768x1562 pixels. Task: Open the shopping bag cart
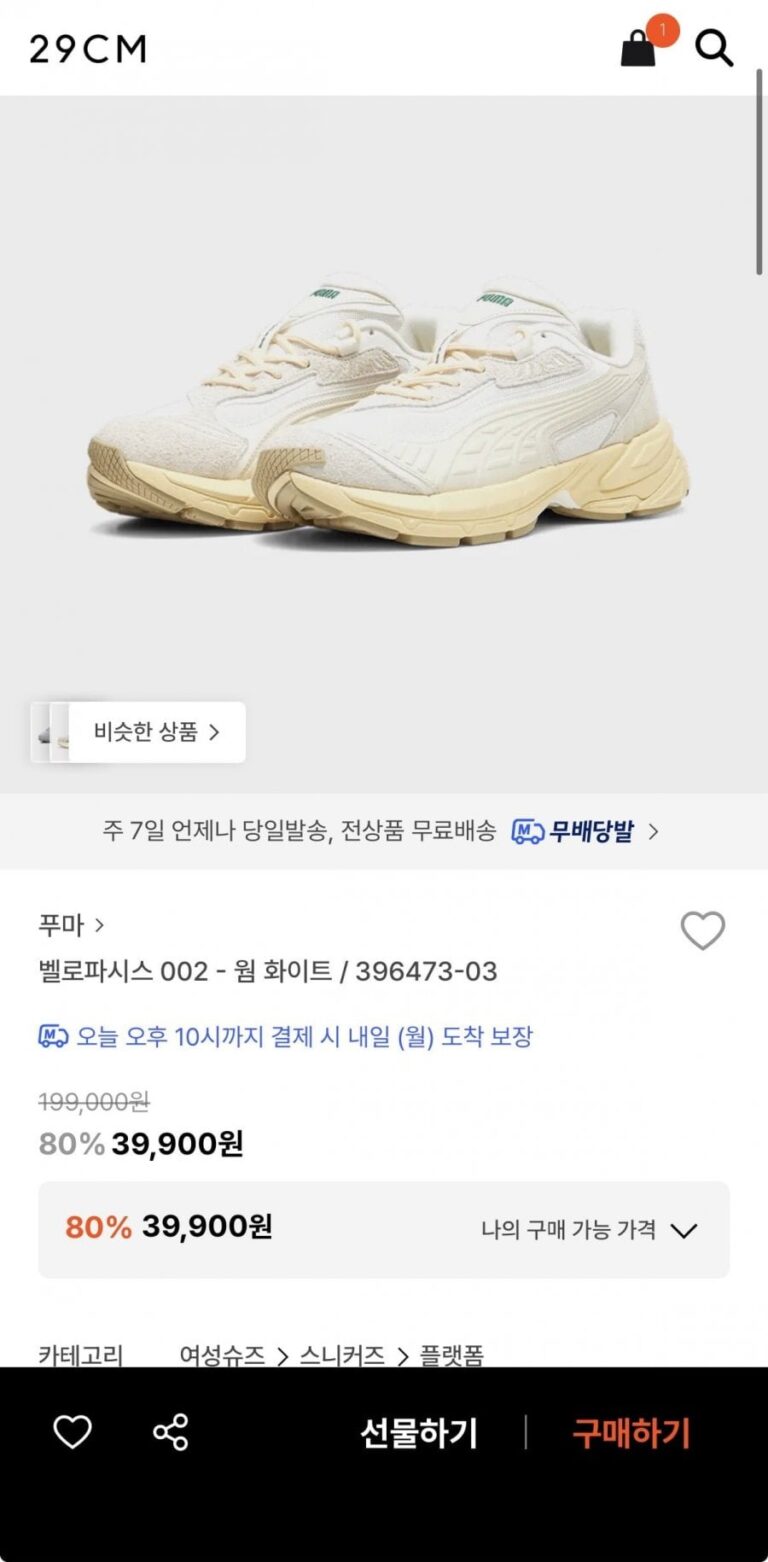[x=640, y=47]
